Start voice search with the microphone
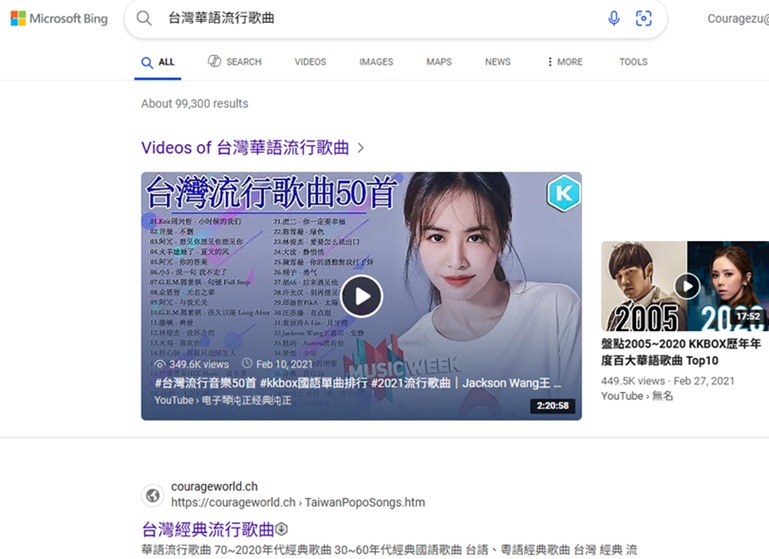 point(614,19)
